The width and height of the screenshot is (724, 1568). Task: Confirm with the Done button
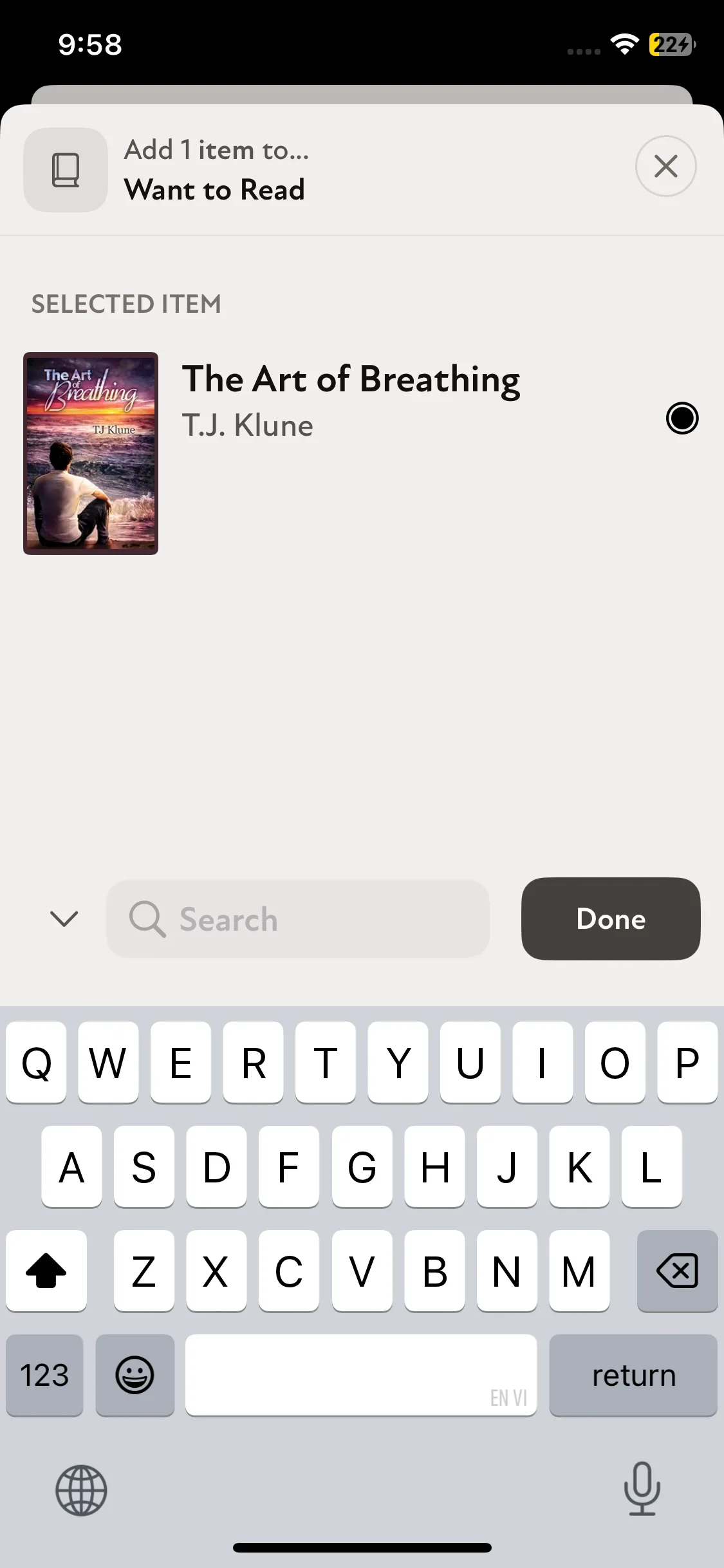[610, 919]
